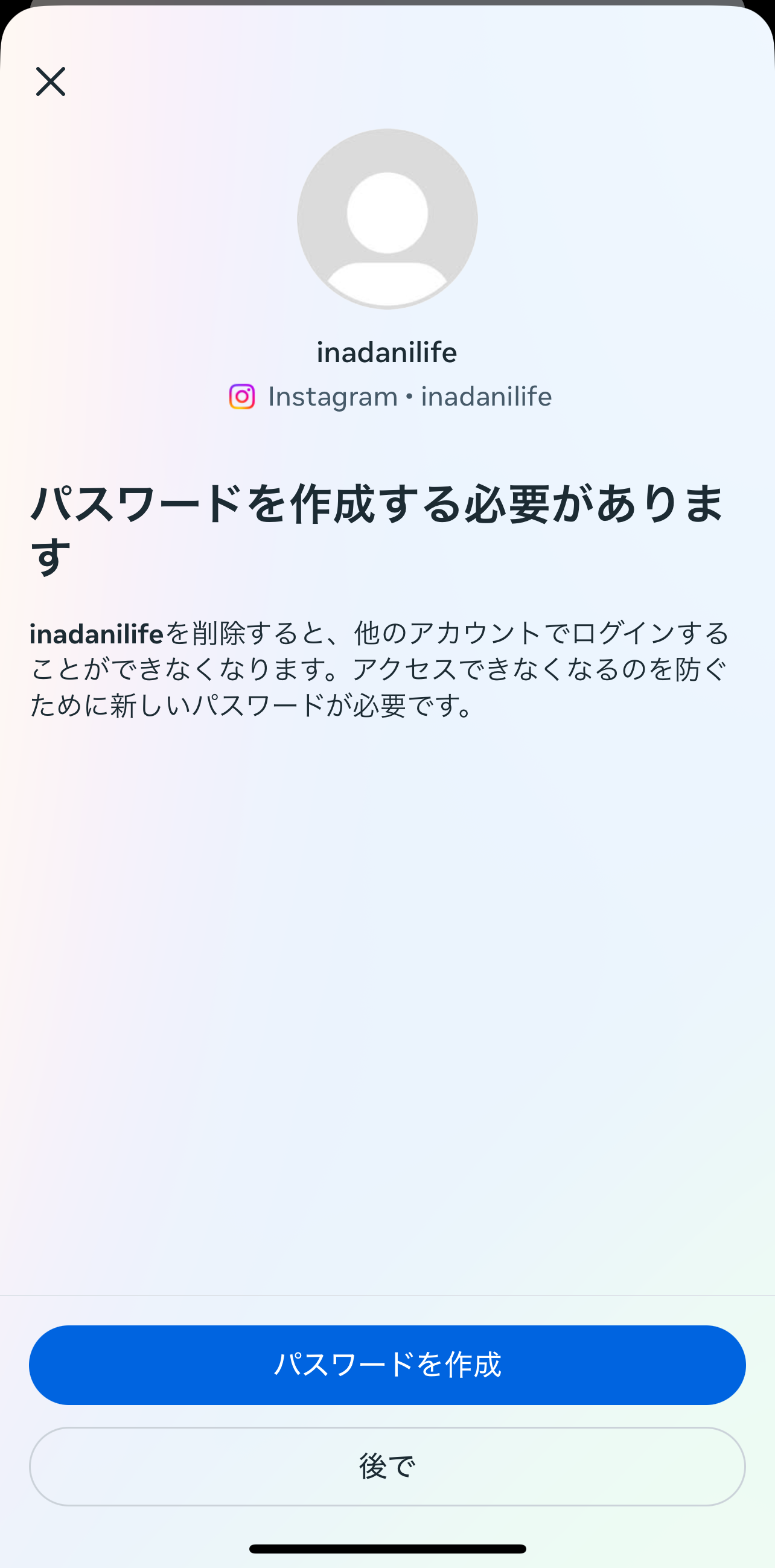
Task: Choose 後で to skip for now
Action: point(387,1467)
